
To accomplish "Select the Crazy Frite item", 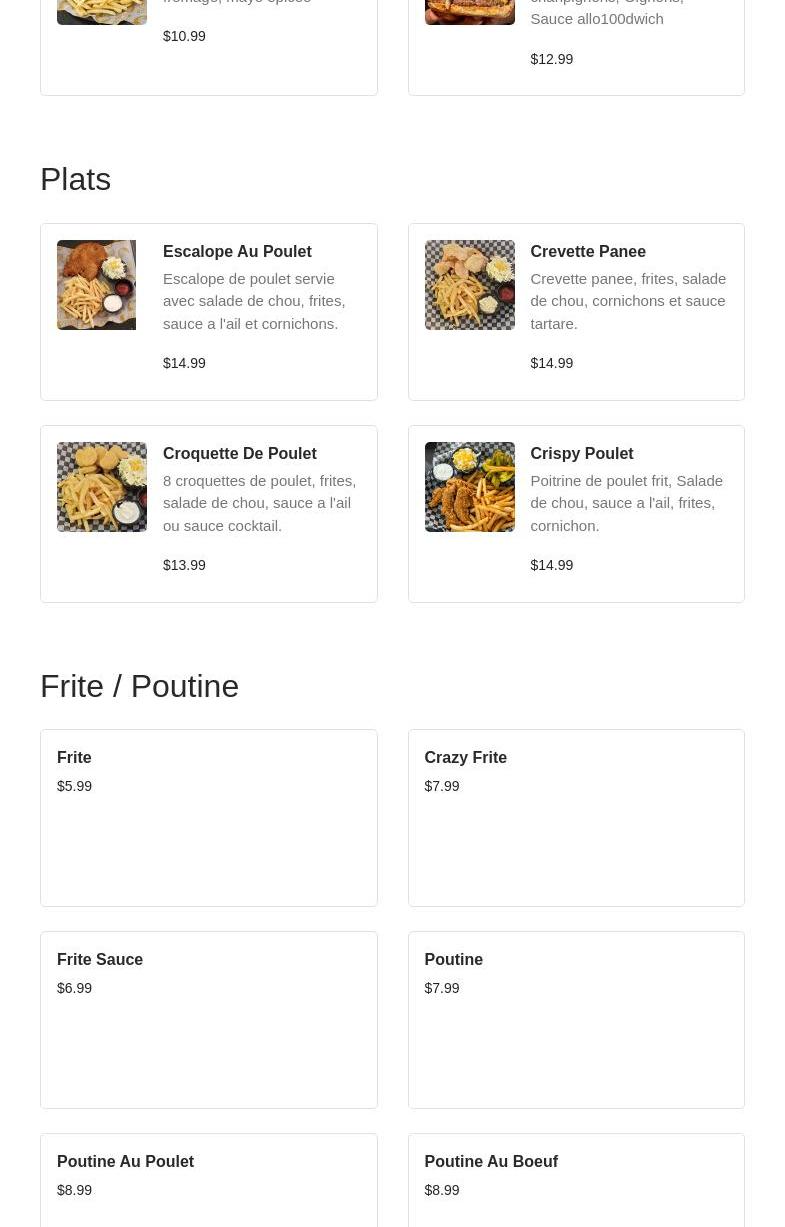I will 576,817.
